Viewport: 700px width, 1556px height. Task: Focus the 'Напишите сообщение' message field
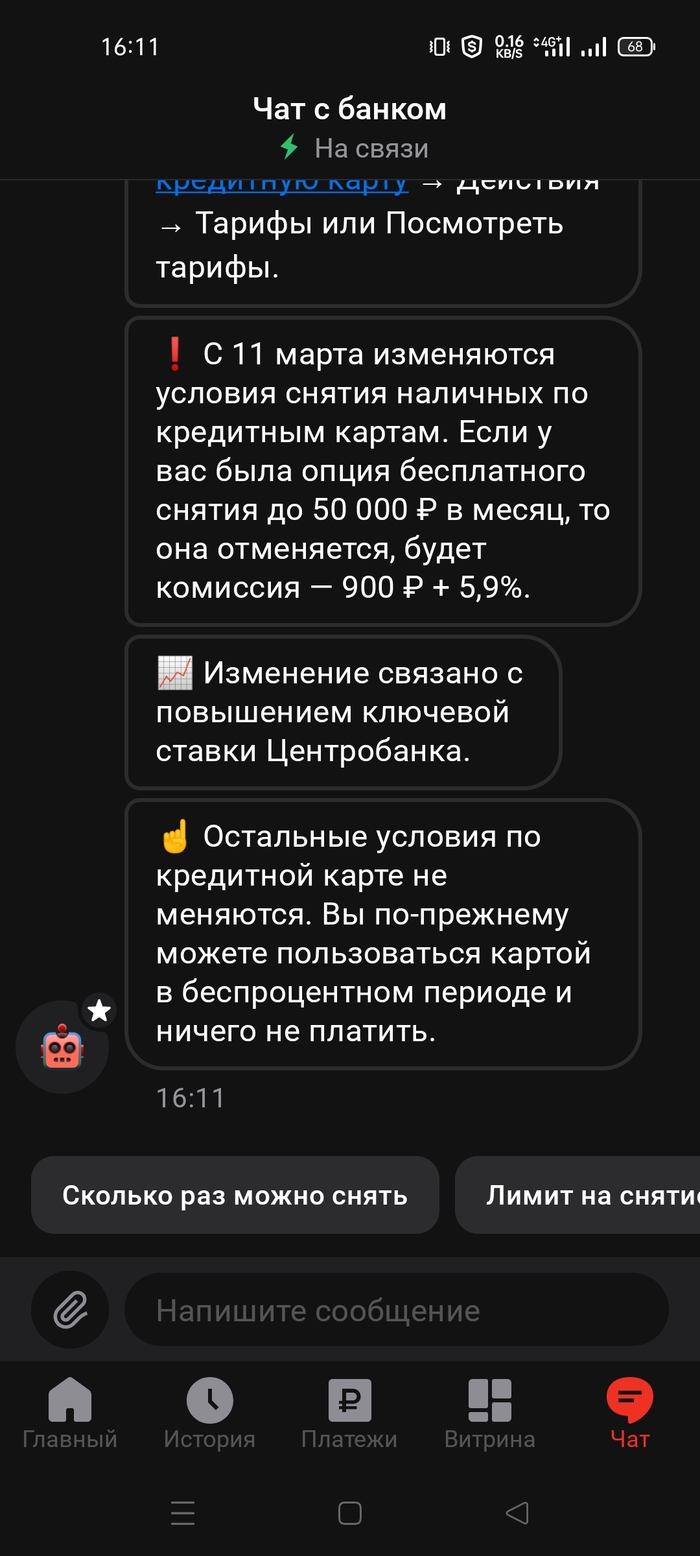tap(396, 1310)
